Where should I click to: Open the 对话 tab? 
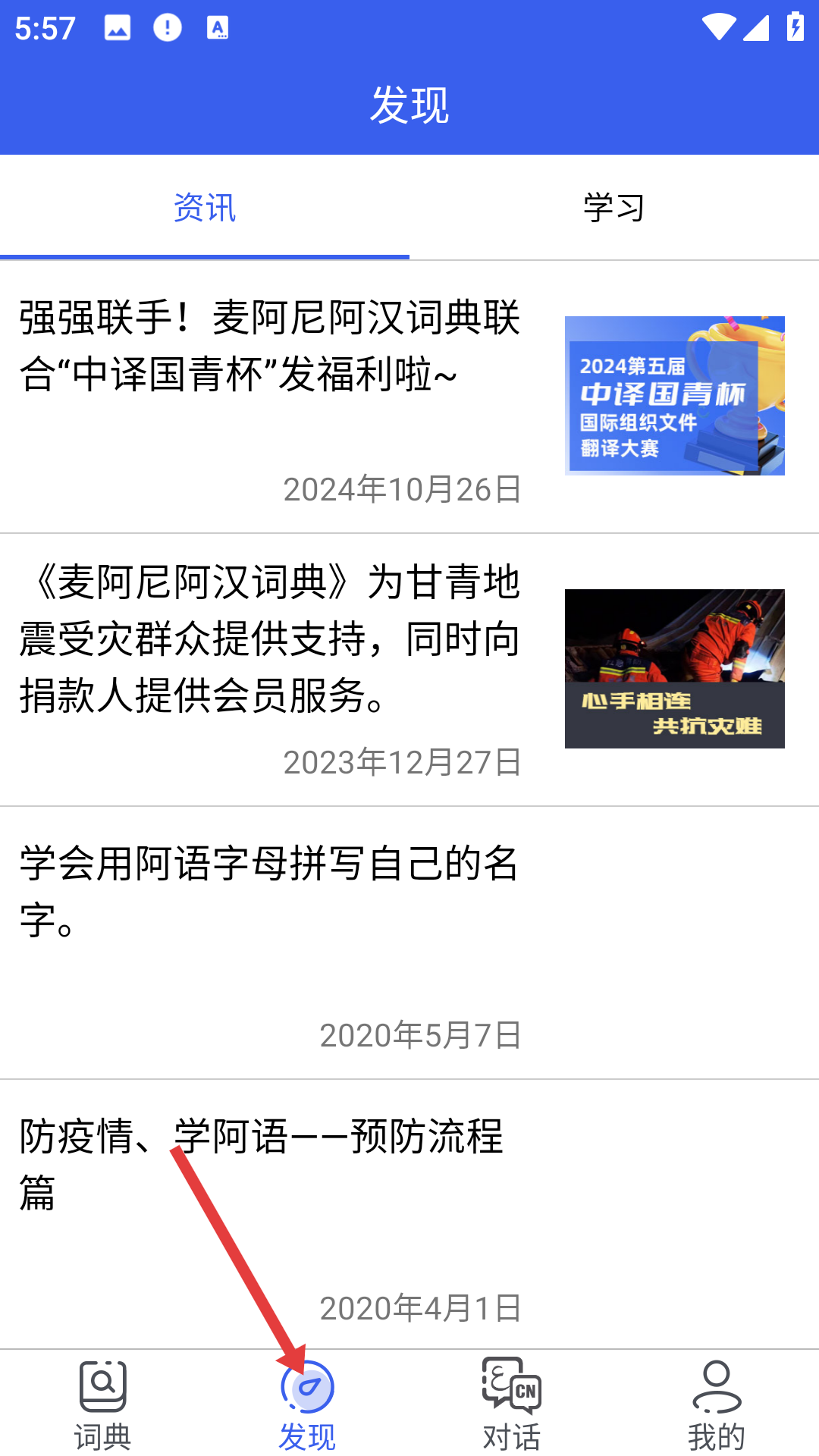(512, 1404)
